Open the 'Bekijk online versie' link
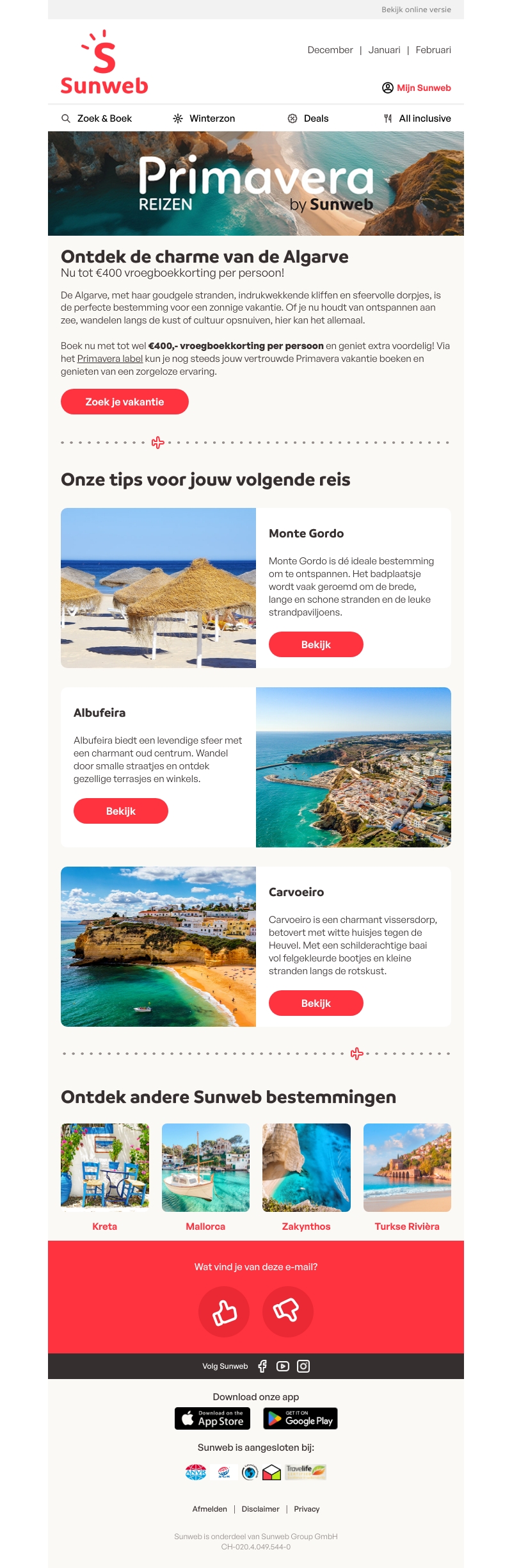Screen dimensions: 512x1568 [416, 10]
